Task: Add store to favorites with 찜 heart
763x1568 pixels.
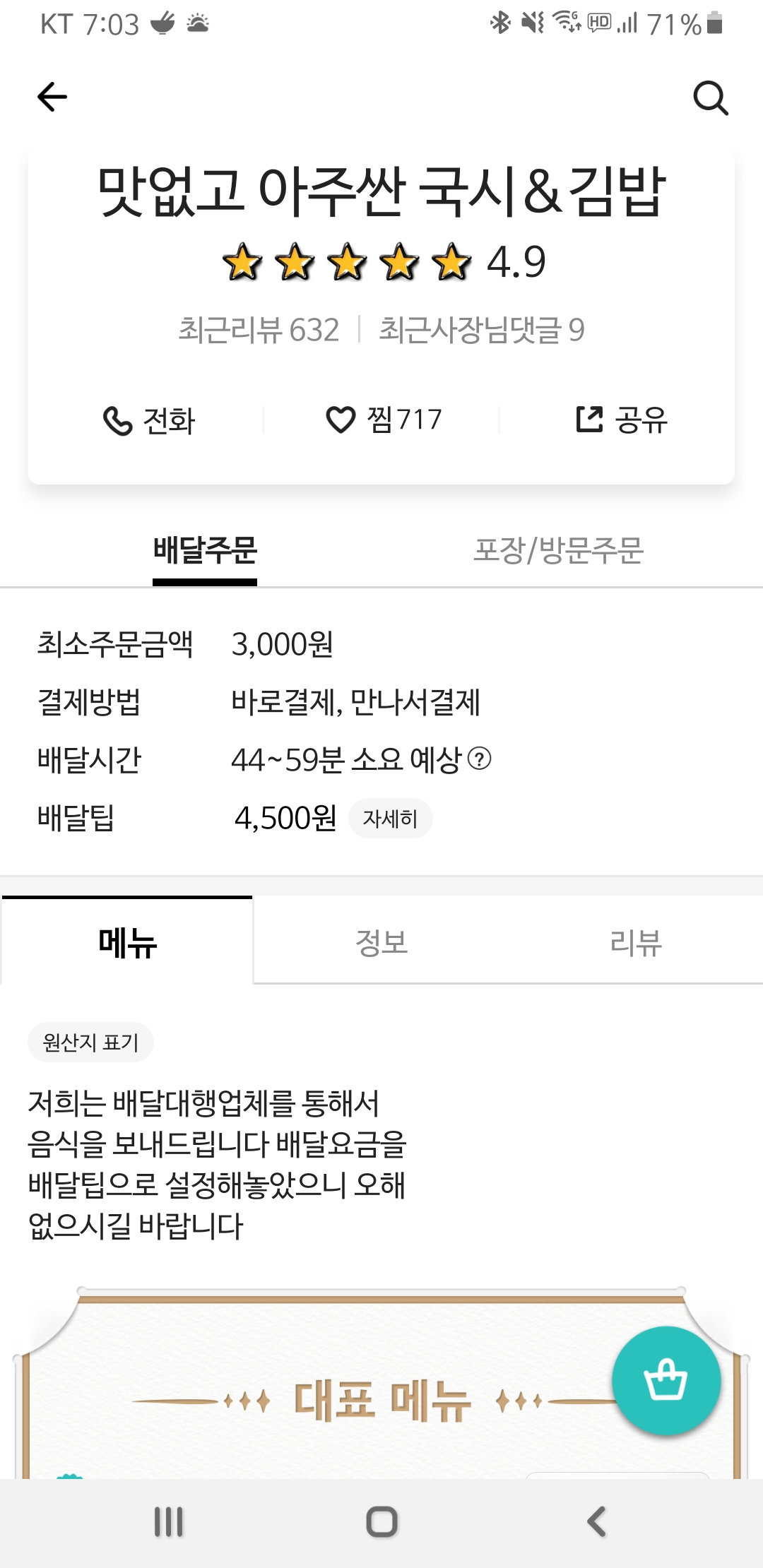Action: tap(384, 420)
